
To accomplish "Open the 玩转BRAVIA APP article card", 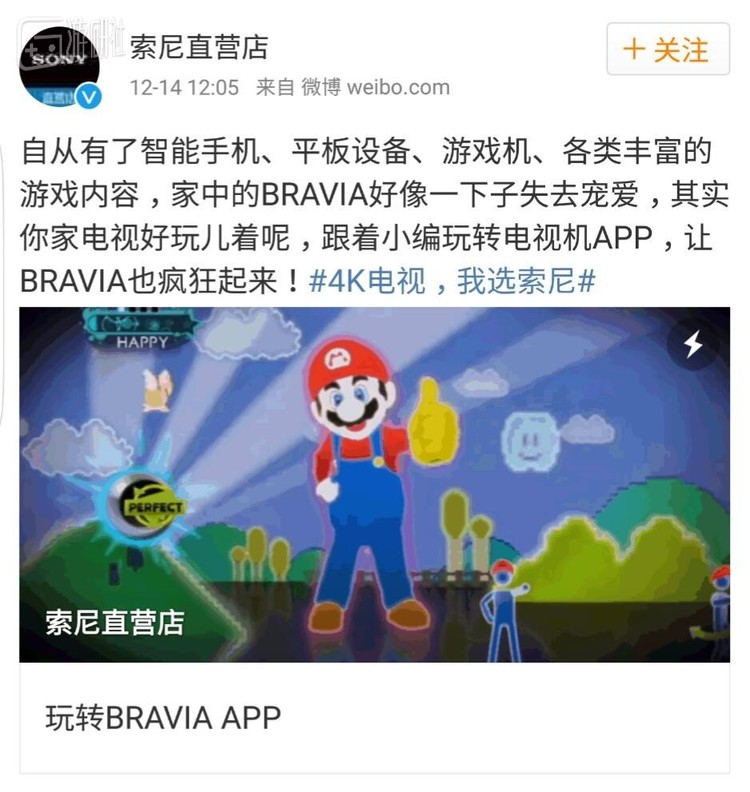I will click(x=374, y=716).
